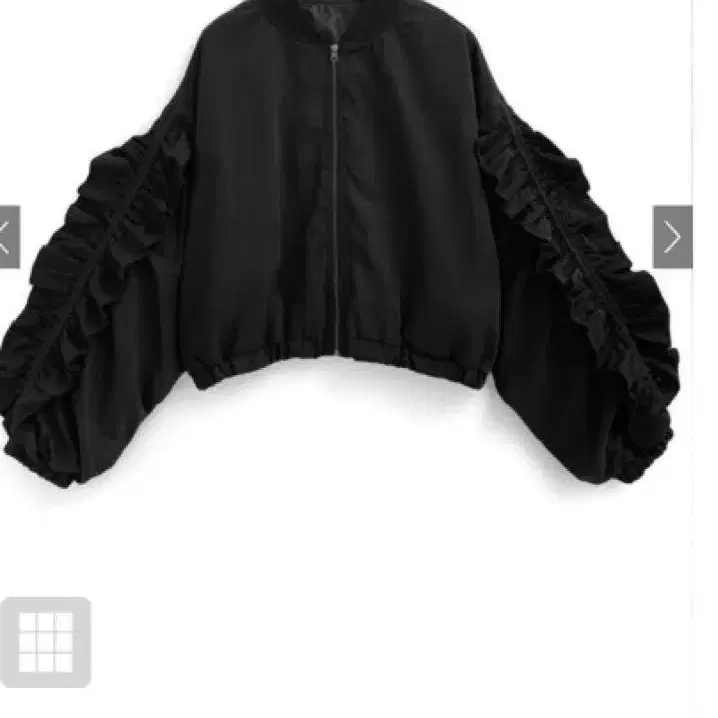Go back to the previous product image
The height and width of the screenshot is (718, 718).
[8, 237]
